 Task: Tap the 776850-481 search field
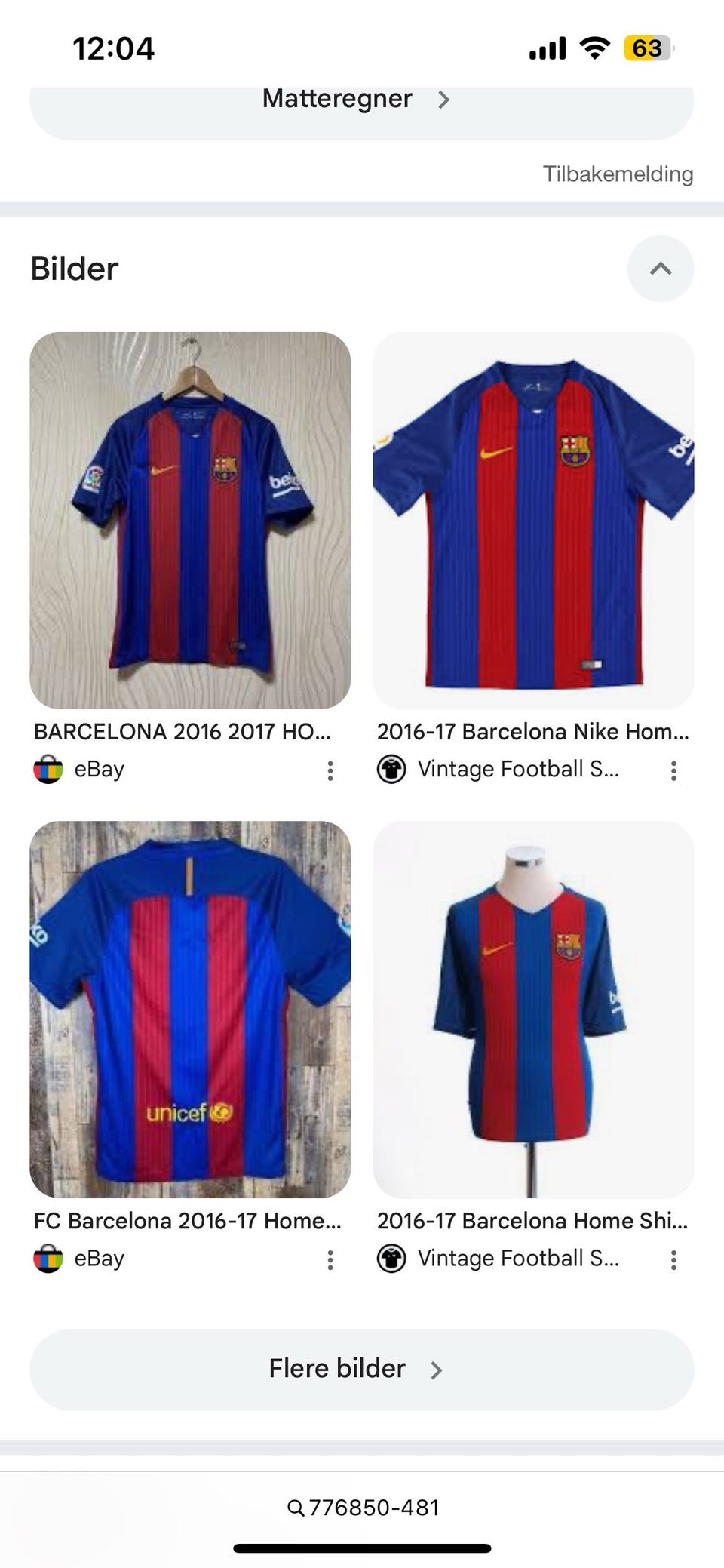click(x=364, y=1508)
